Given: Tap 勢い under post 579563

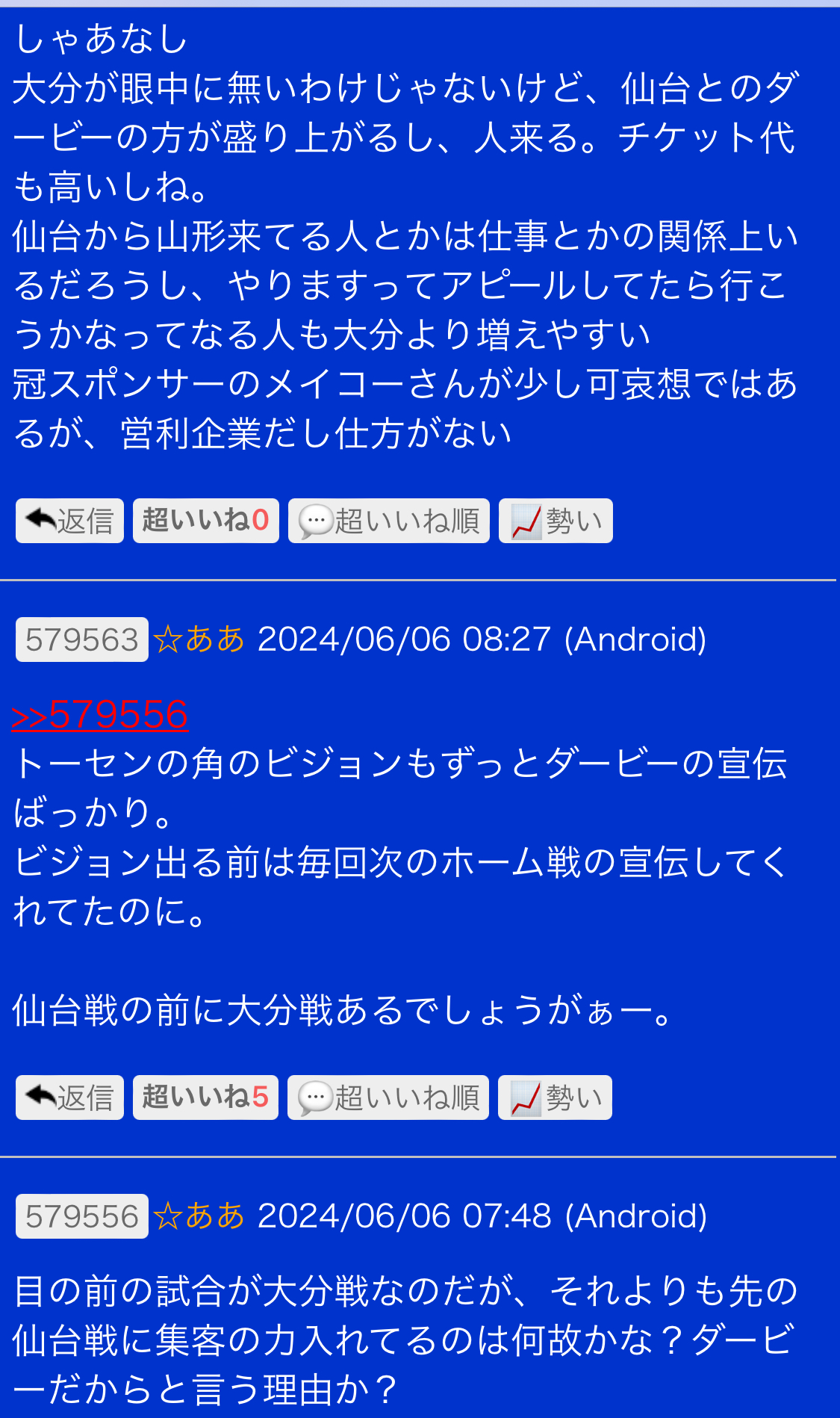Looking at the screenshot, I should (555, 1097).
